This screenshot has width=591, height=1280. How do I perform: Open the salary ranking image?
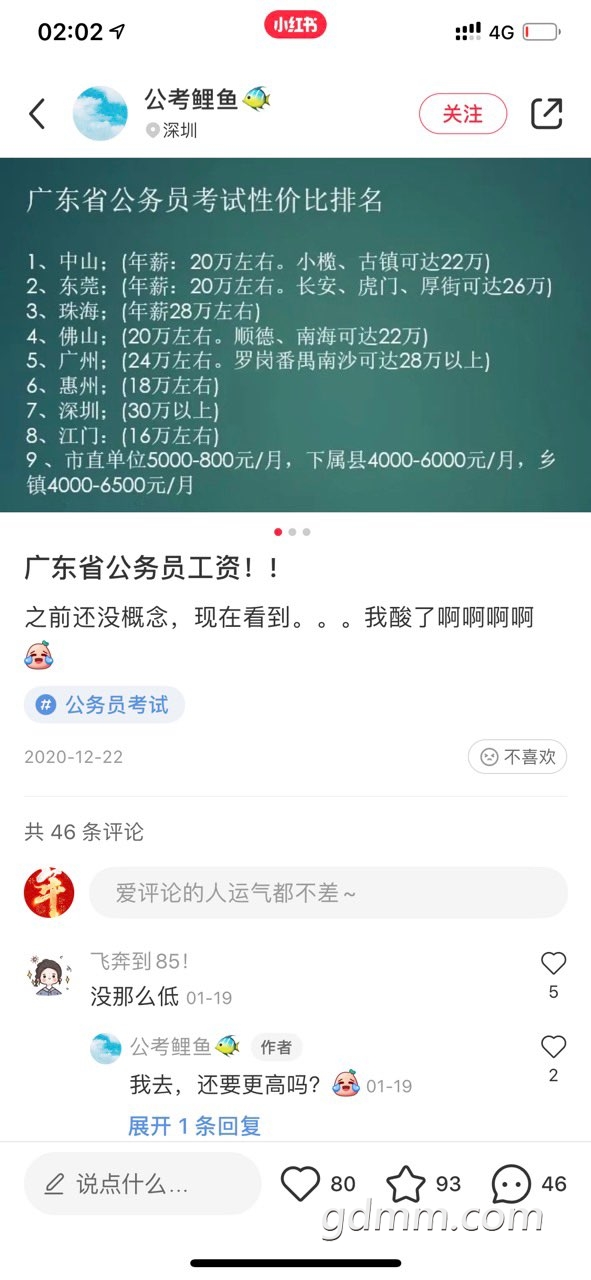click(x=295, y=335)
